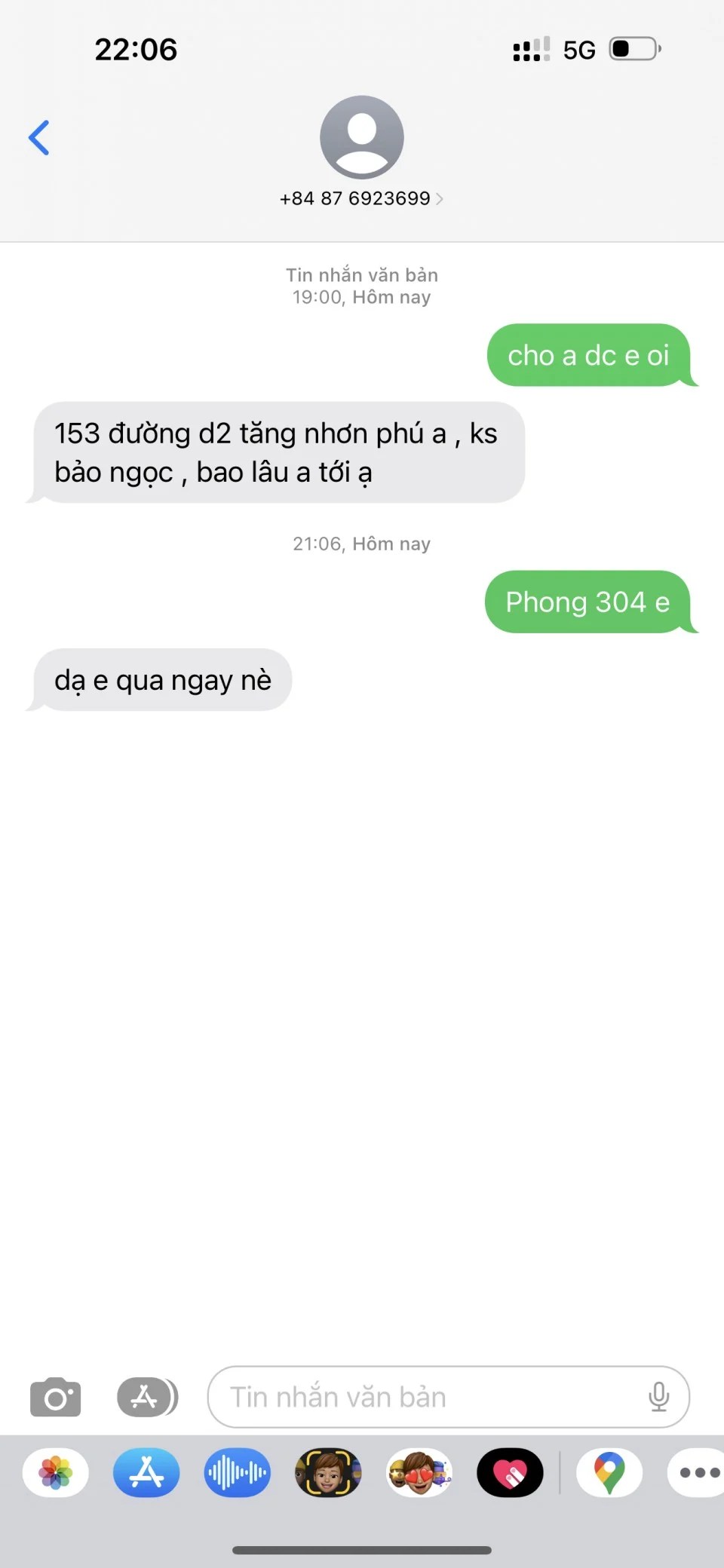
Task: Toggle the App Store apps drawer
Action: (x=146, y=1398)
